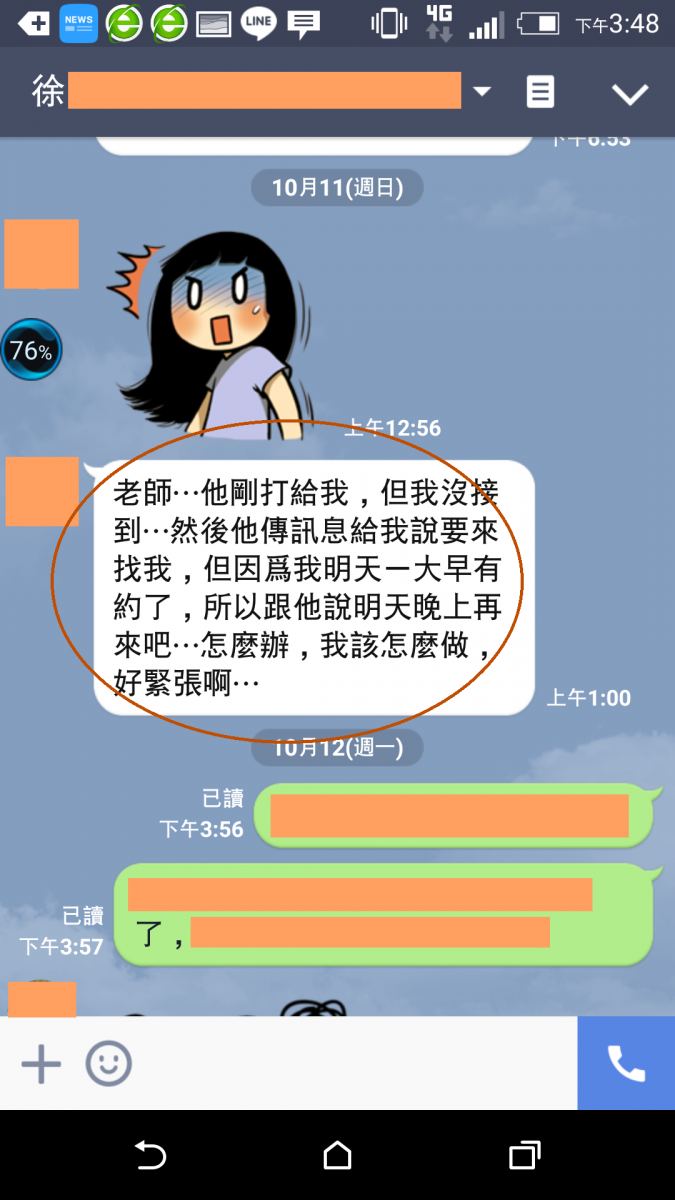Screen dimensions: 675x1200
Task: Tap the floating 76% battery bubble
Action: click(x=31, y=351)
